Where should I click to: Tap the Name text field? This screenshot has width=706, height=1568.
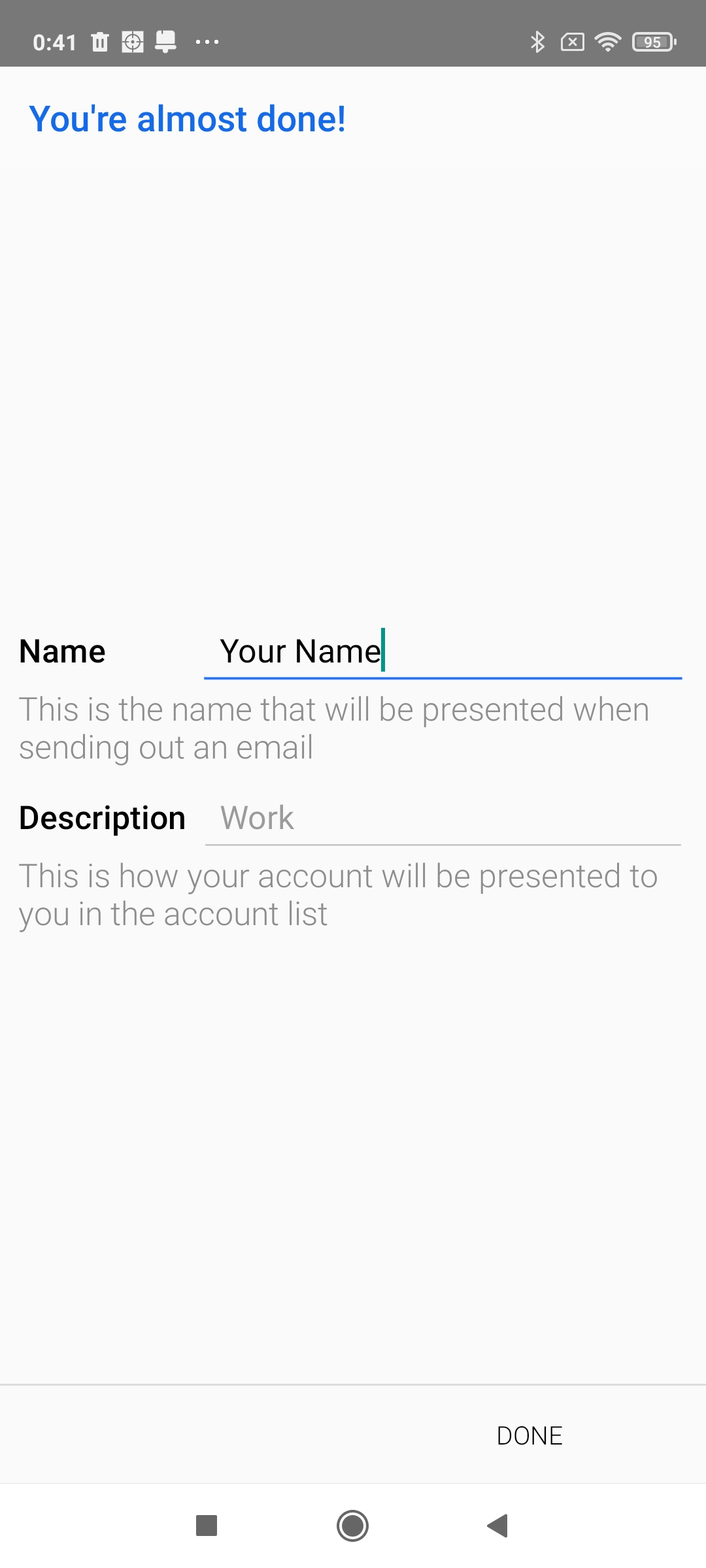(443, 652)
